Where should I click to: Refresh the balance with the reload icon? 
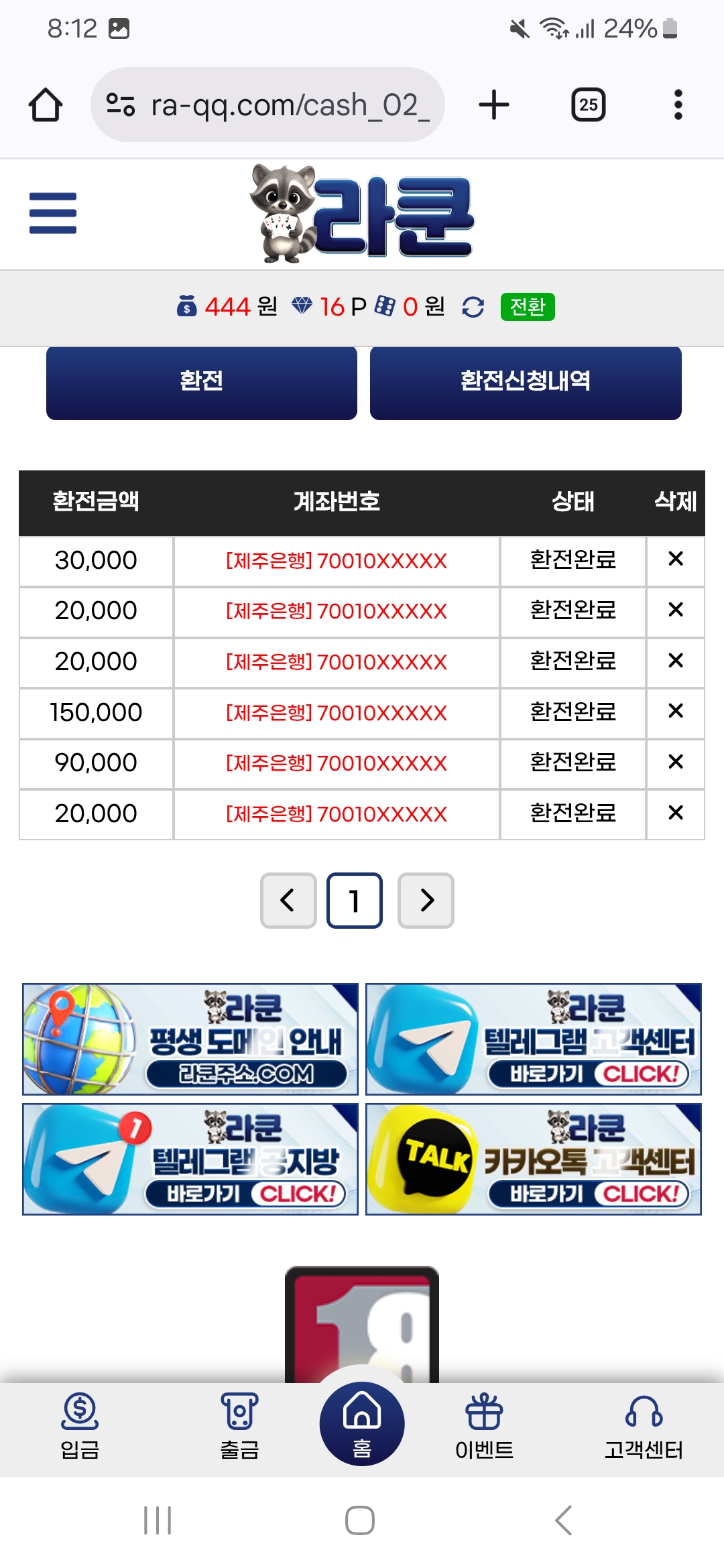[x=473, y=307]
